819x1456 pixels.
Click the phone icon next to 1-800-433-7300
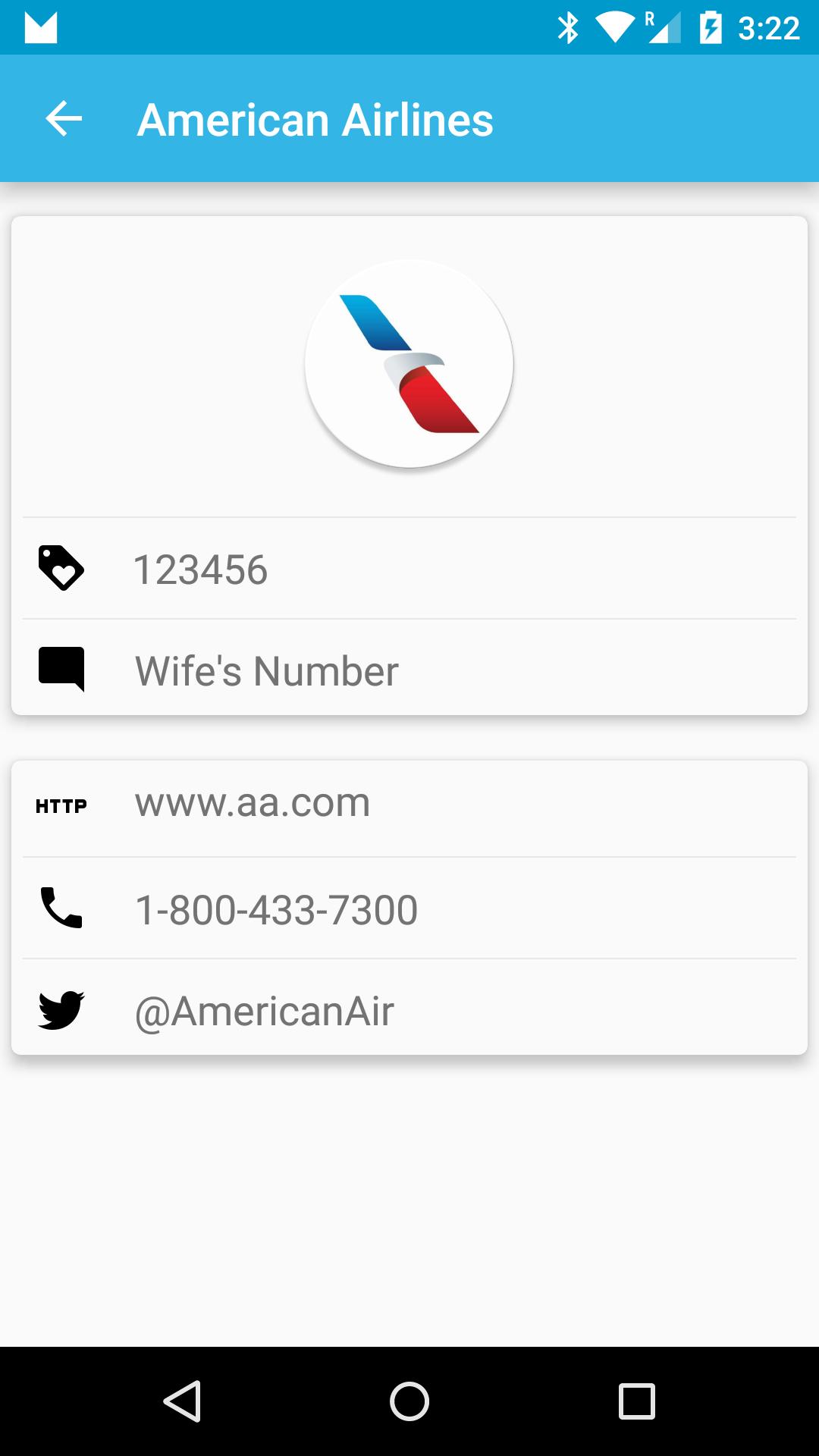click(61, 907)
